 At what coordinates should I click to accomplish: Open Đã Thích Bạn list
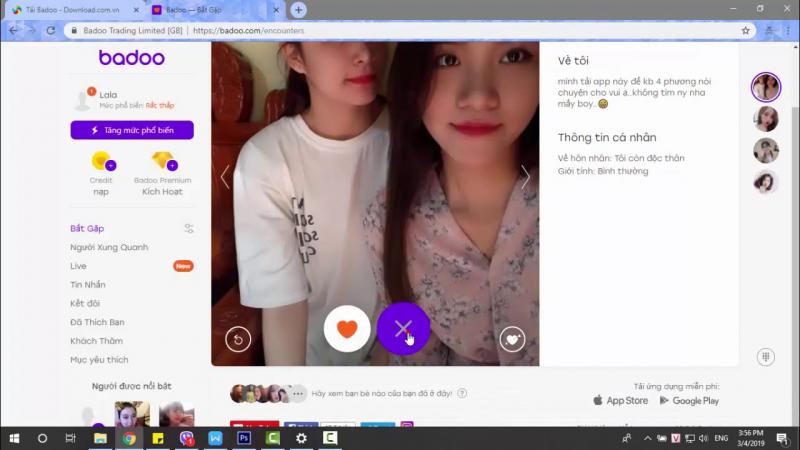tap(97, 322)
